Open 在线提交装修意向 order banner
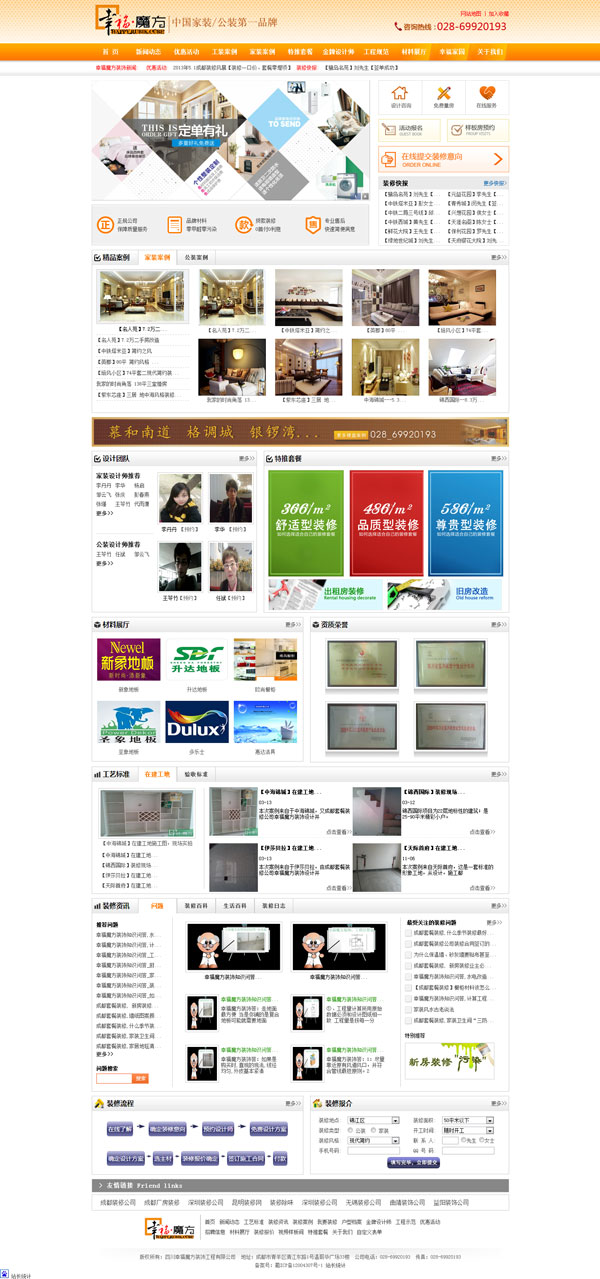 [x=443, y=159]
